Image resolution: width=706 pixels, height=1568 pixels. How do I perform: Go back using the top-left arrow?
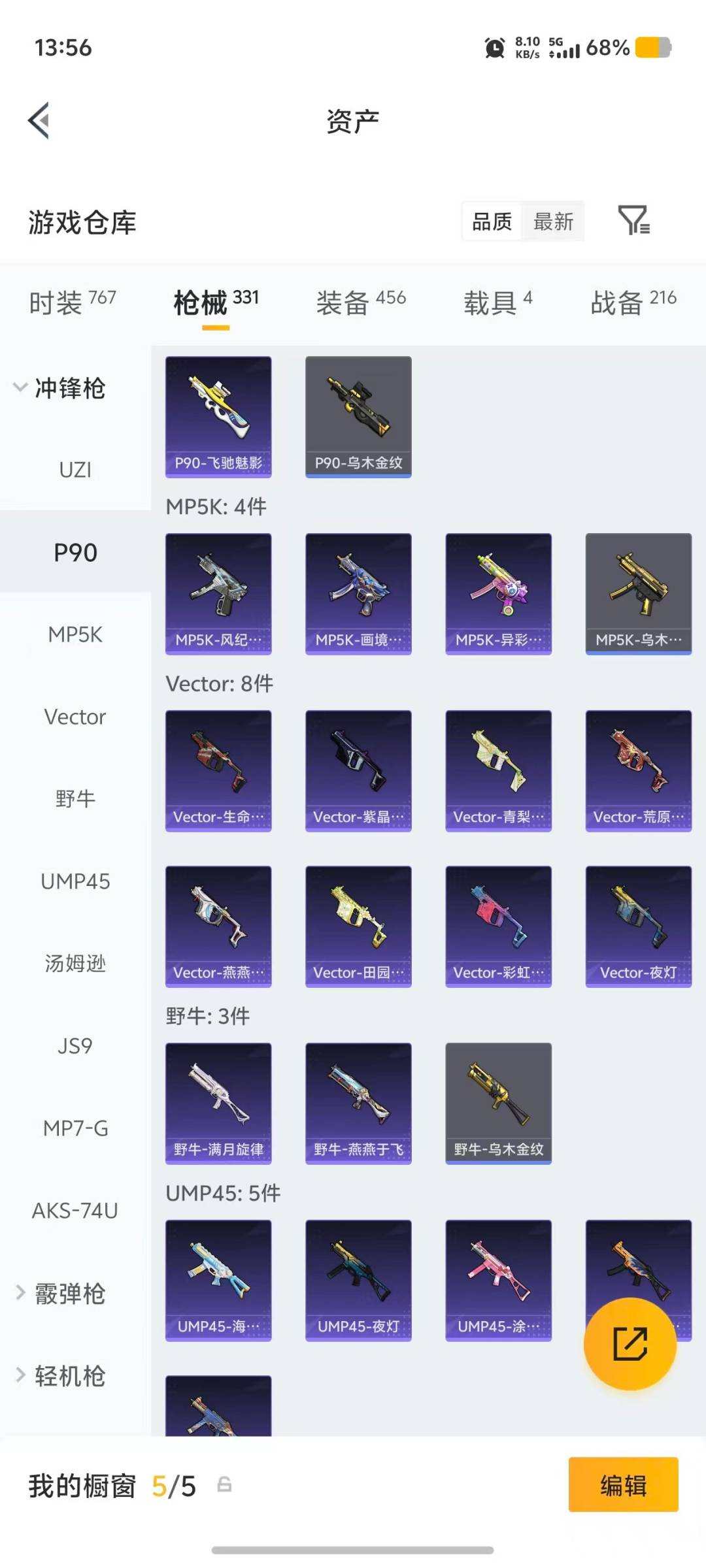(x=39, y=121)
